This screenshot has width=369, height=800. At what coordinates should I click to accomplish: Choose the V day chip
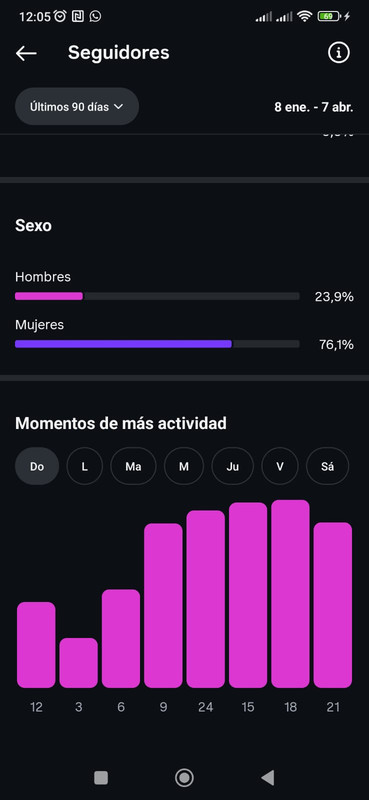click(280, 466)
